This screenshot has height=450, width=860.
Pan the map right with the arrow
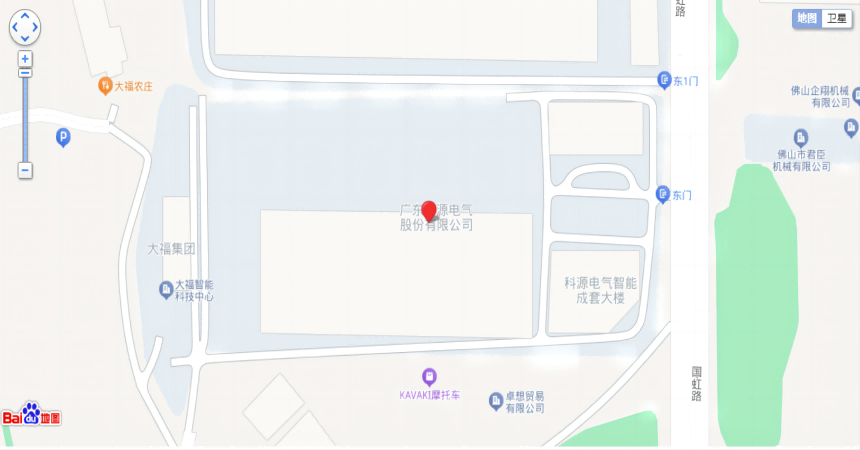point(35,28)
